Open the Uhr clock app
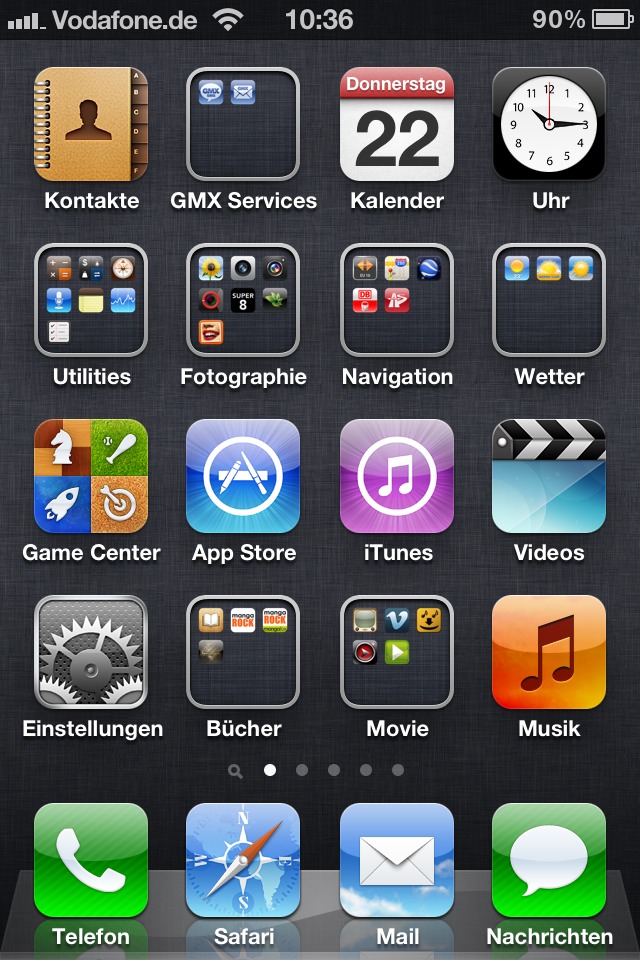 pos(549,124)
